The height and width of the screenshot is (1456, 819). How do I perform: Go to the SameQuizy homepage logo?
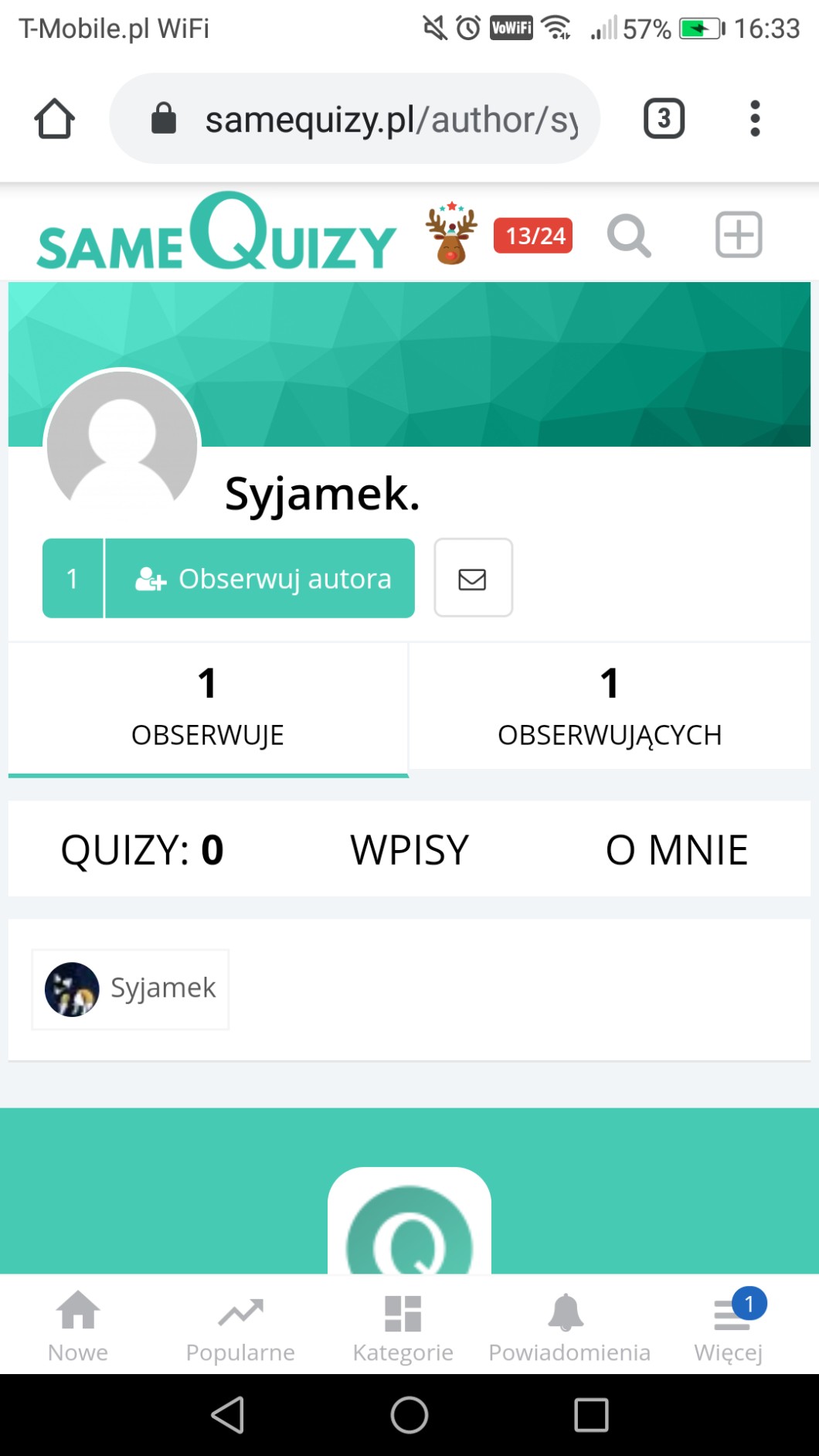click(x=216, y=233)
